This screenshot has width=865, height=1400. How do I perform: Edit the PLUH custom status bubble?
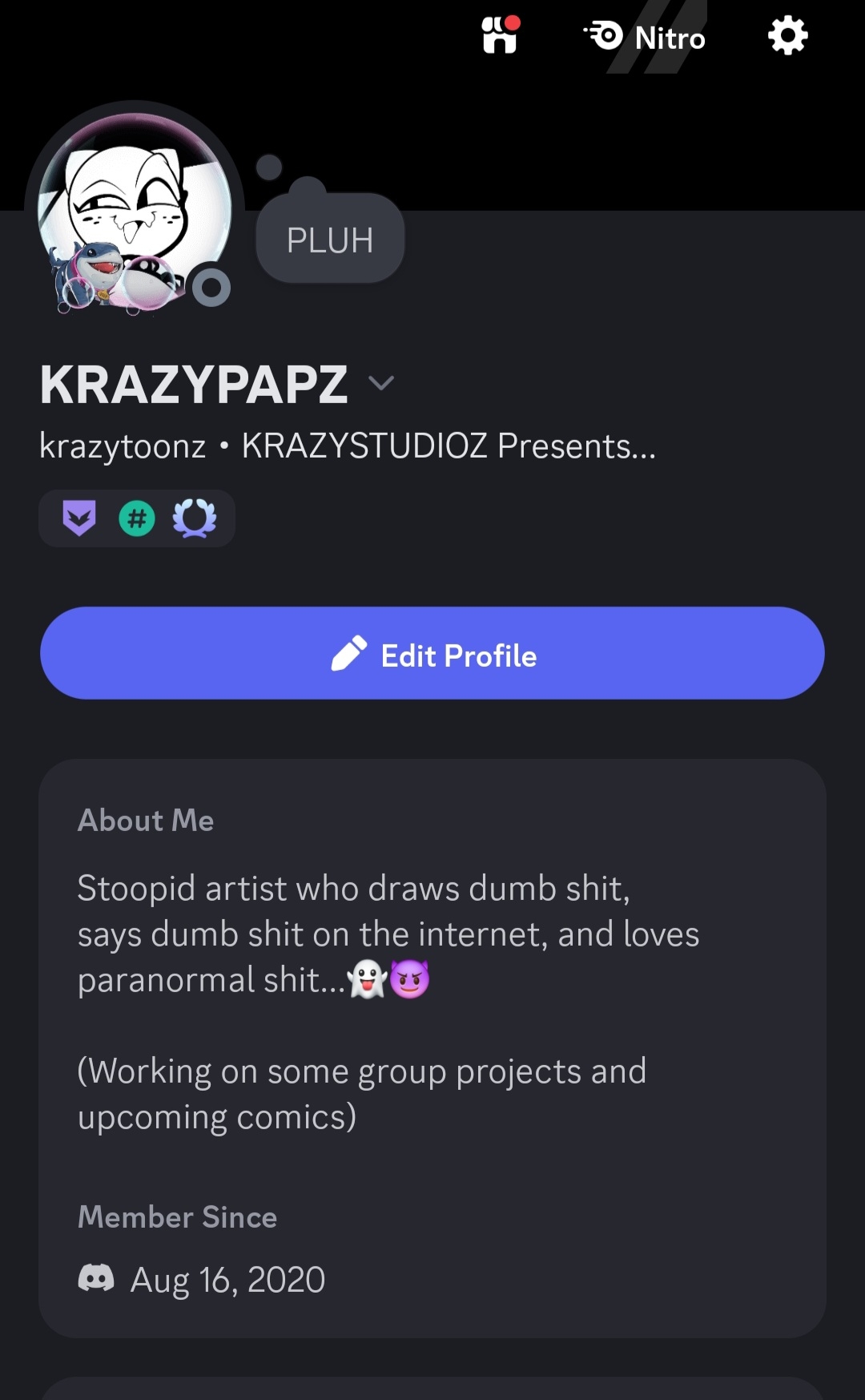[x=330, y=240]
